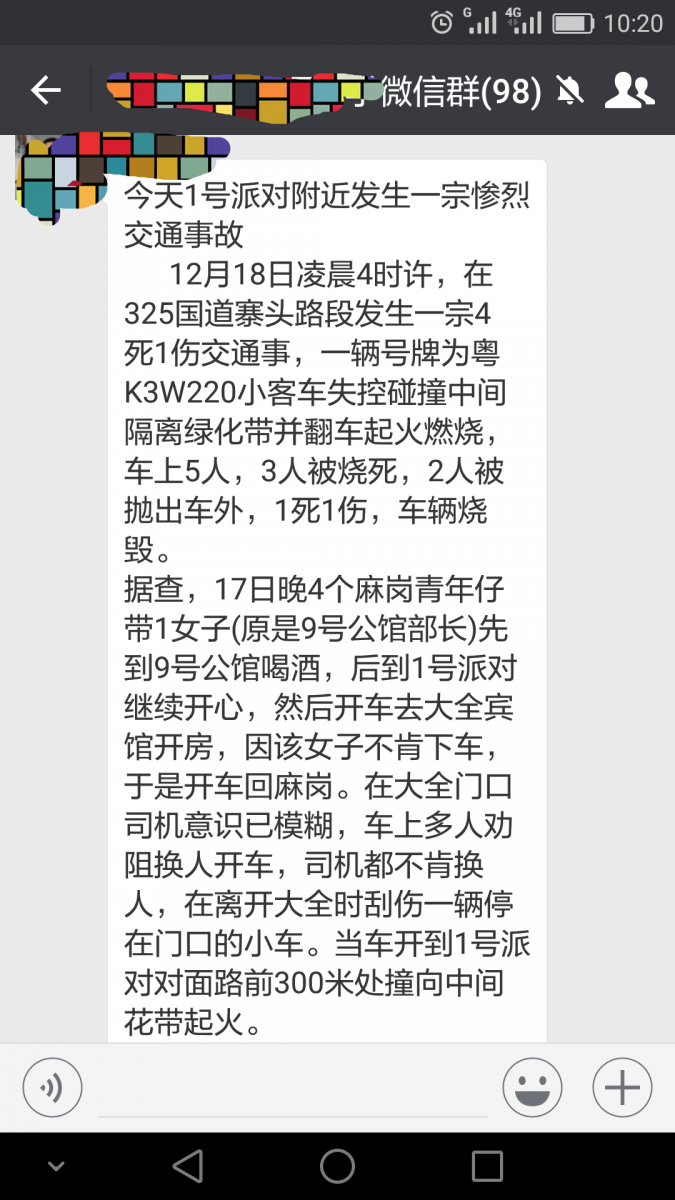This screenshot has width=675, height=1200.
Task: Open the recent apps overview
Action: click(x=487, y=1166)
